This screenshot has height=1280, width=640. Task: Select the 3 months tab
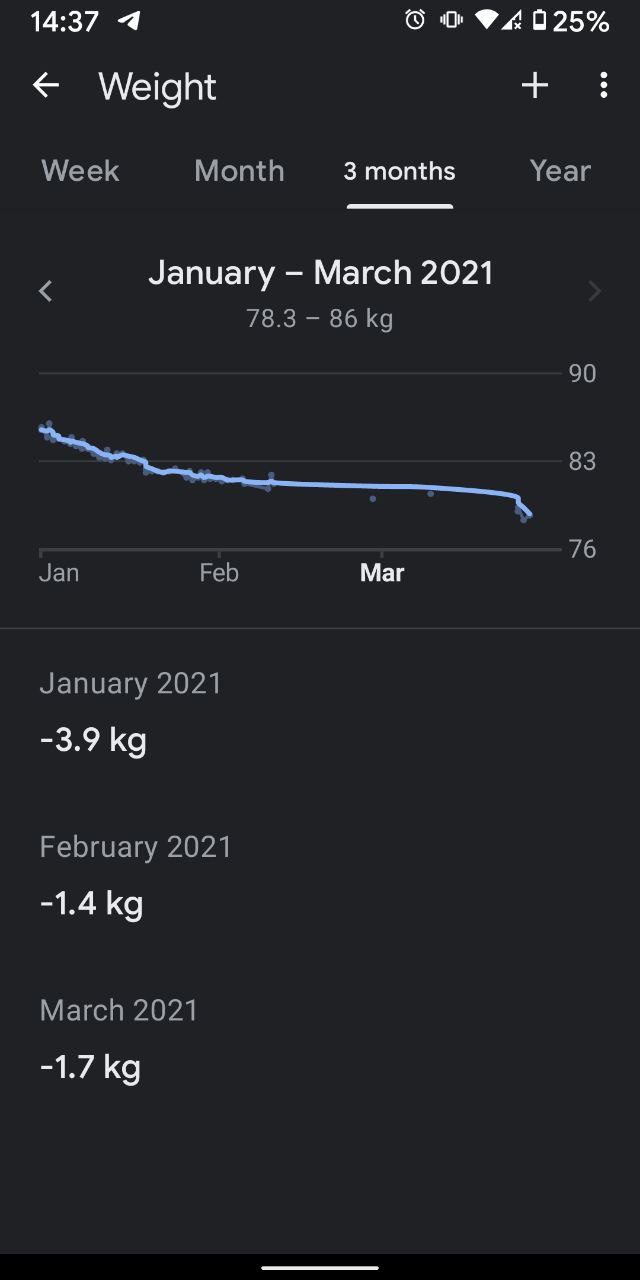pyautogui.click(x=400, y=171)
